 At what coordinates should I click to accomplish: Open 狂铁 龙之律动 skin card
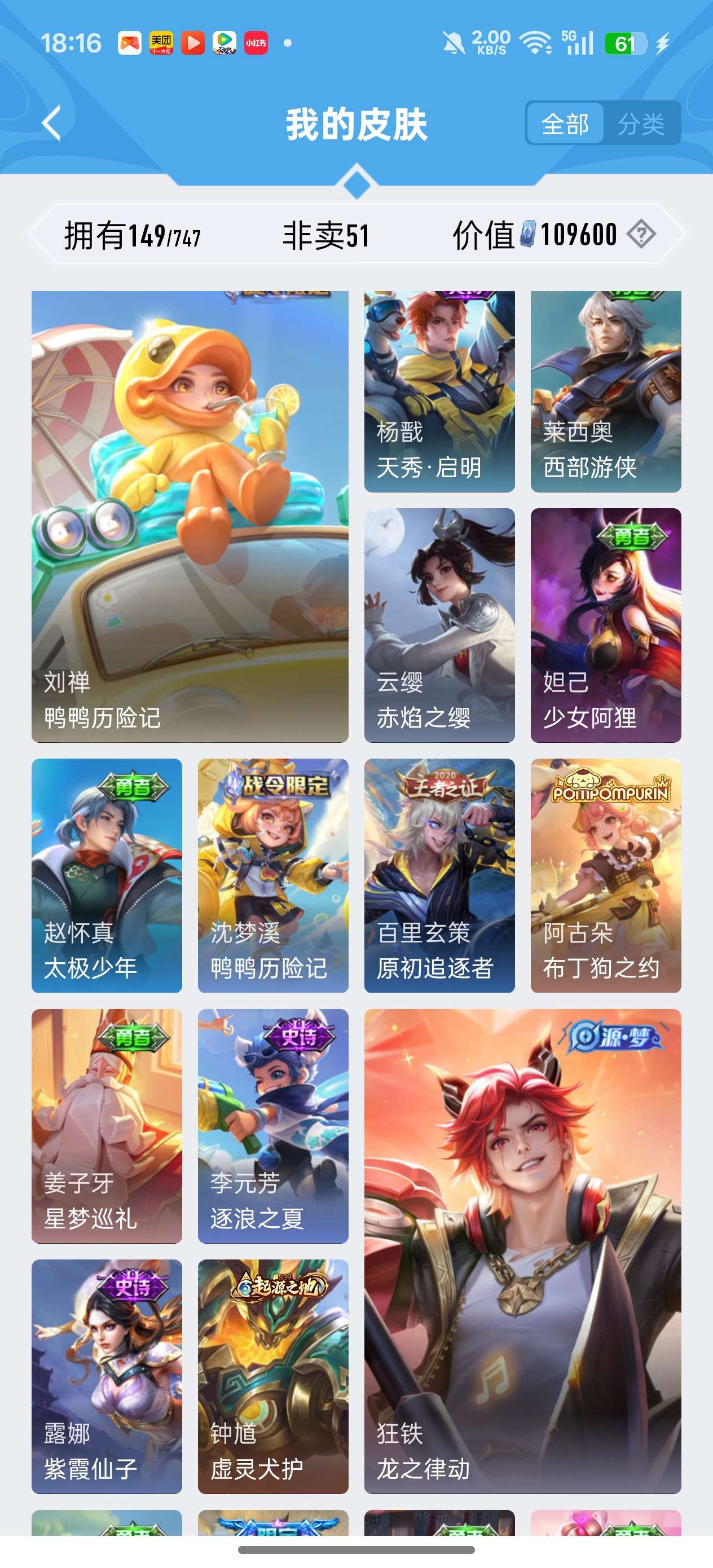point(522,1250)
